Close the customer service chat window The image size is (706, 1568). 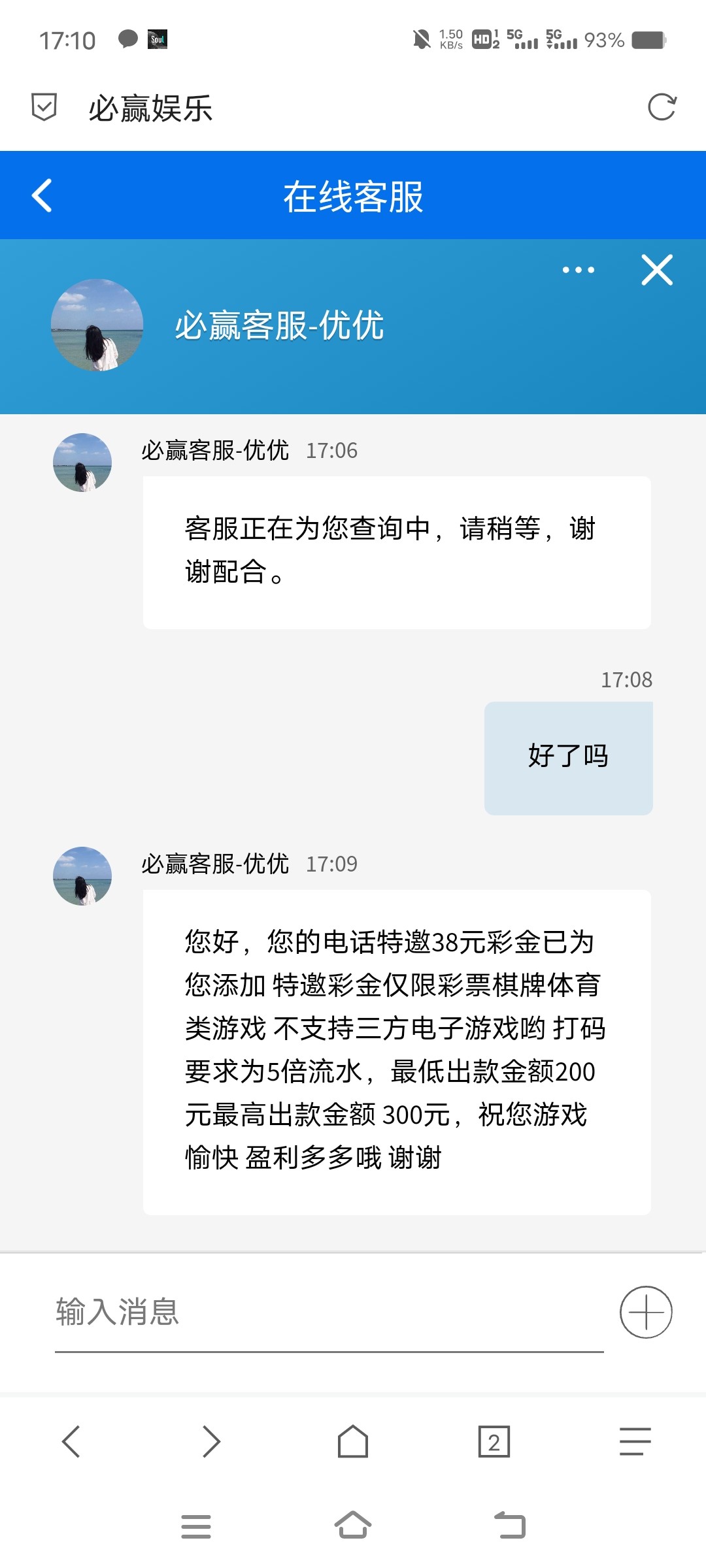(657, 270)
